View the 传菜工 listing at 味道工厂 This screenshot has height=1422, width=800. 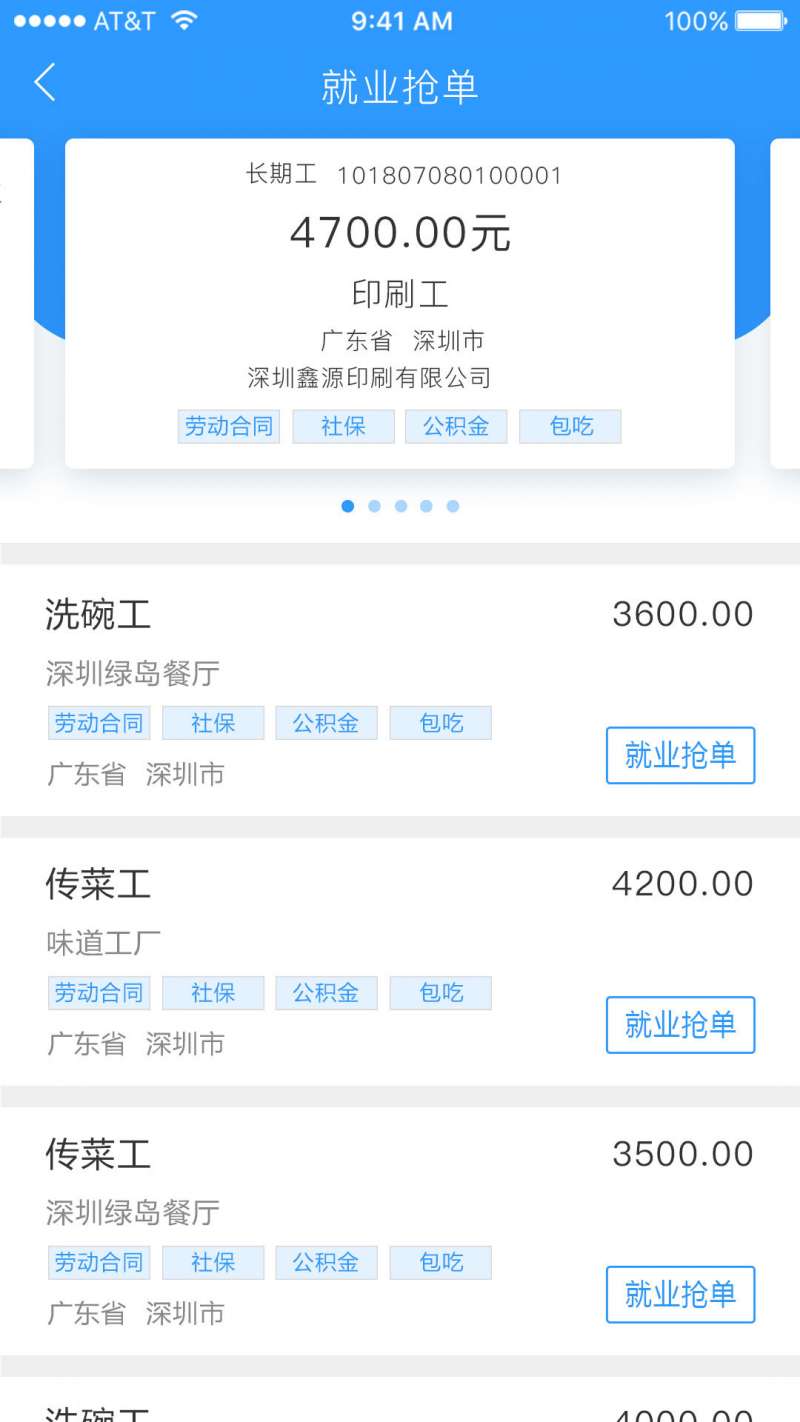(400, 961)
